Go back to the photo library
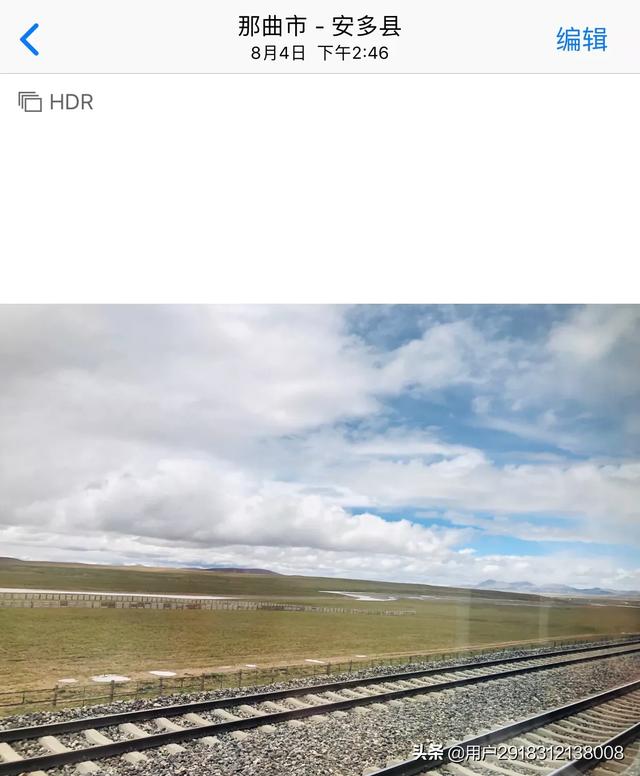Image resolution: width=640 pixels, height=776 pixels. 30,40
